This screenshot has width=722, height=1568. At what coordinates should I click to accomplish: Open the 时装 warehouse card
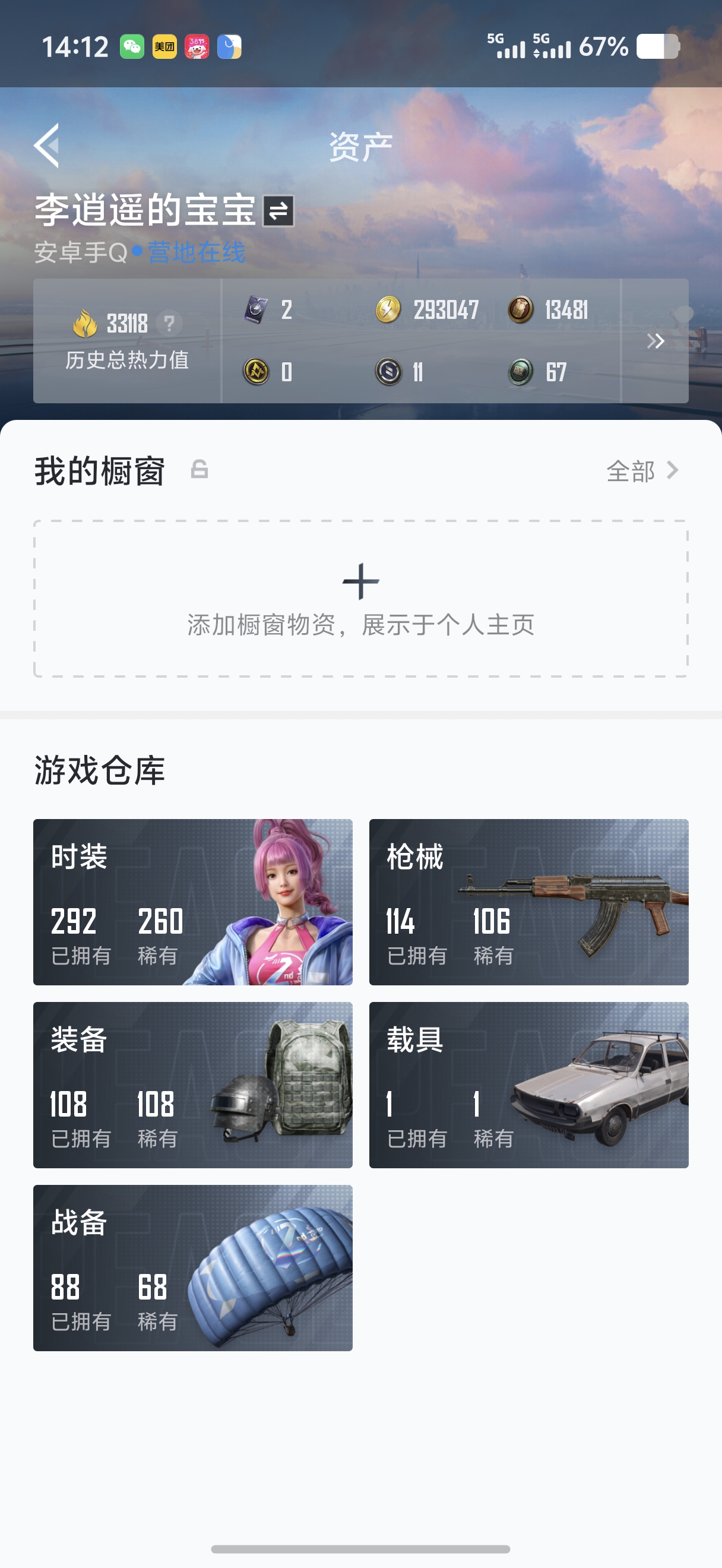(193, 902)
